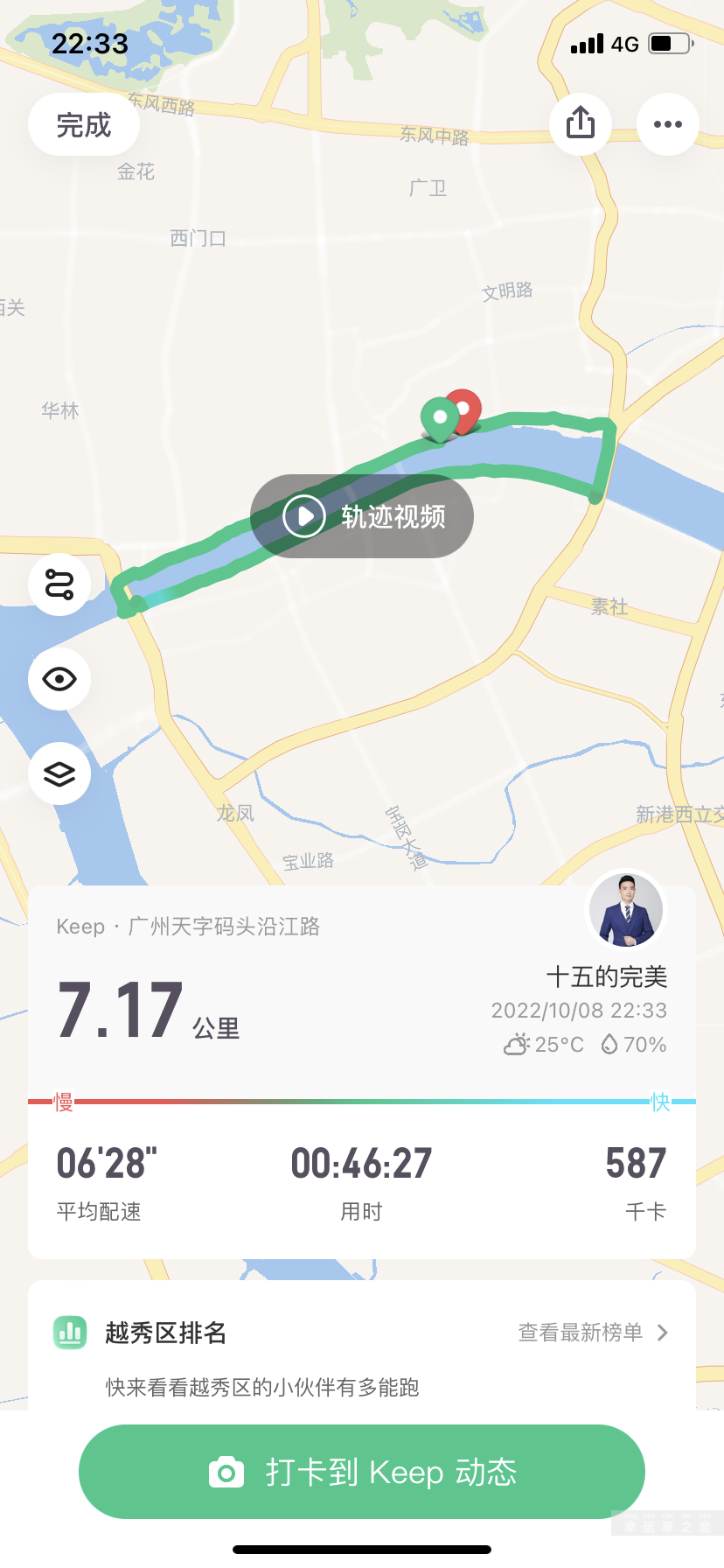
Task: Tap the 完成 button
Action: point(84,125)
